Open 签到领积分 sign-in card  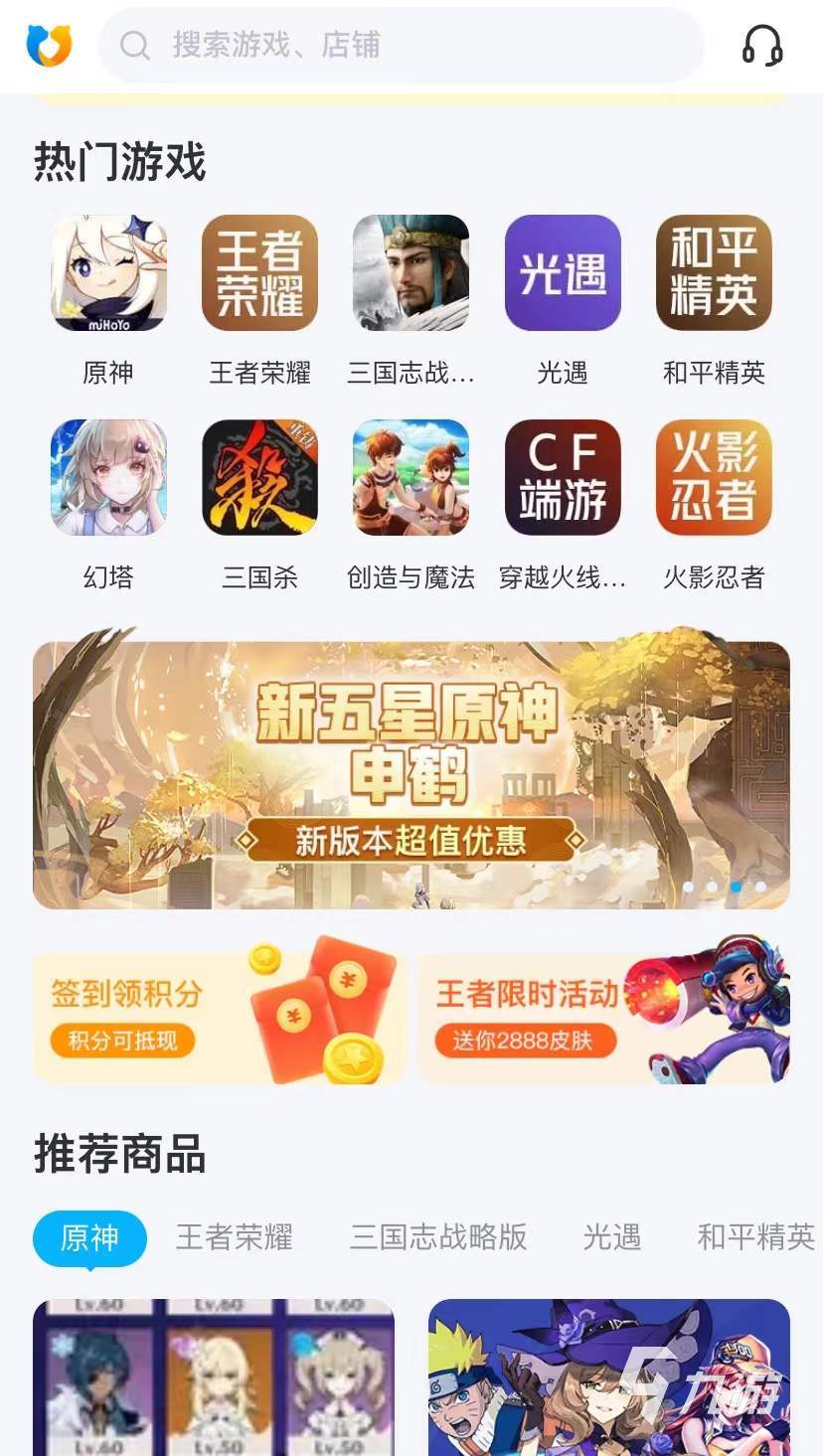pyautogui.click(x=219, y=1016)
